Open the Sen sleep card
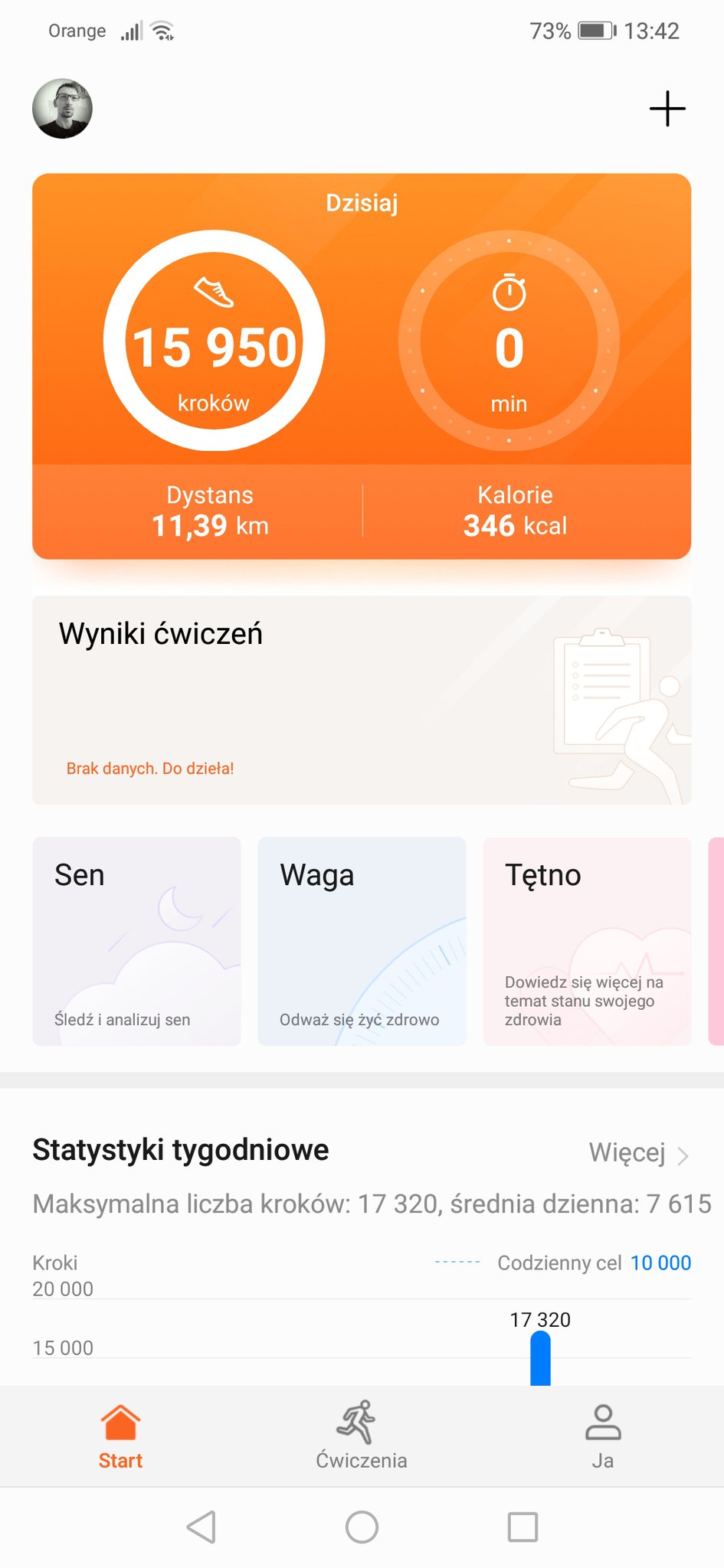Screen dimensions: 724x1568 pyautogui.click(x=136, y=941)
